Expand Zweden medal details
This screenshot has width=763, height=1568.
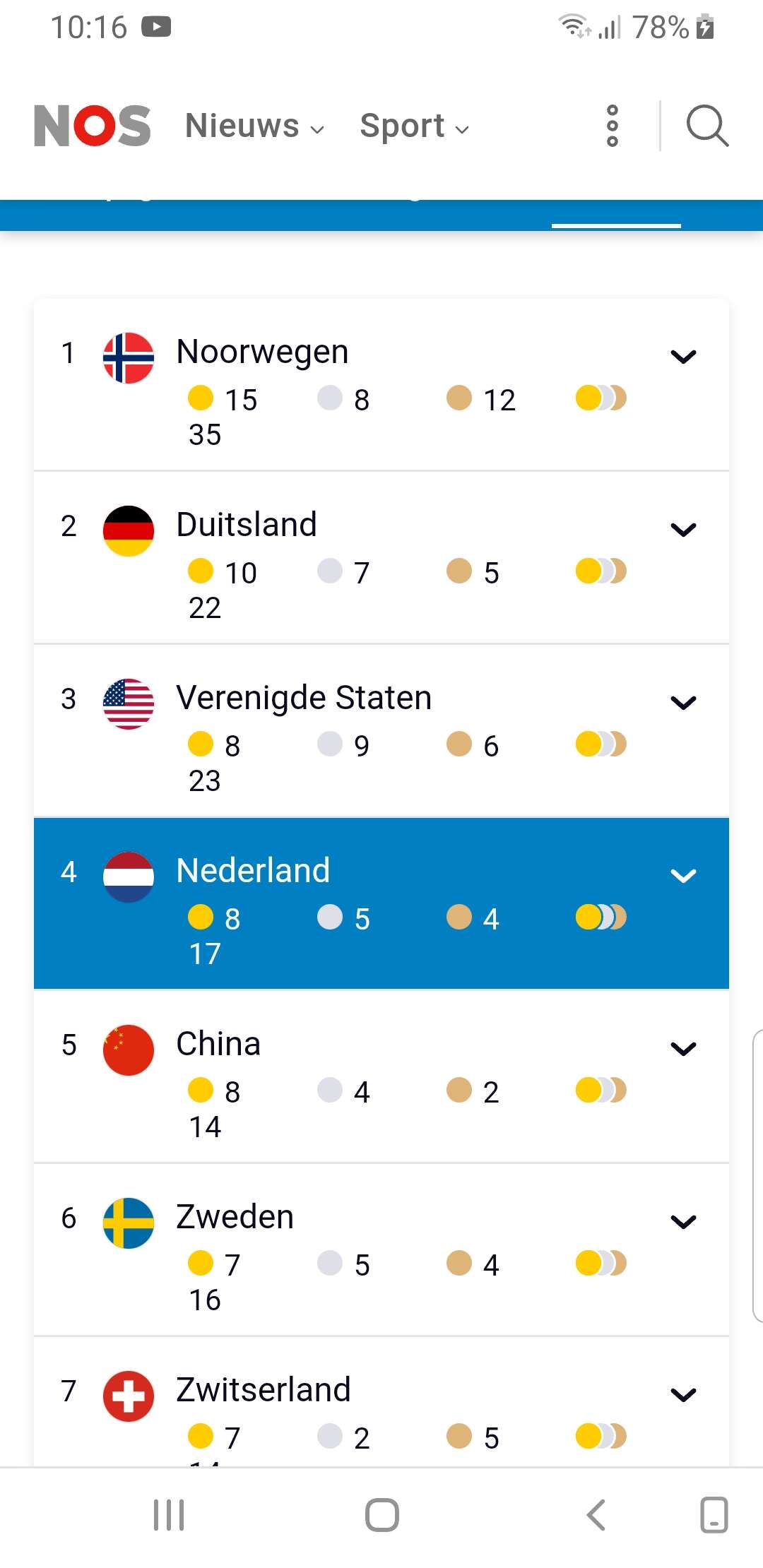click(x=683, y=1221)
